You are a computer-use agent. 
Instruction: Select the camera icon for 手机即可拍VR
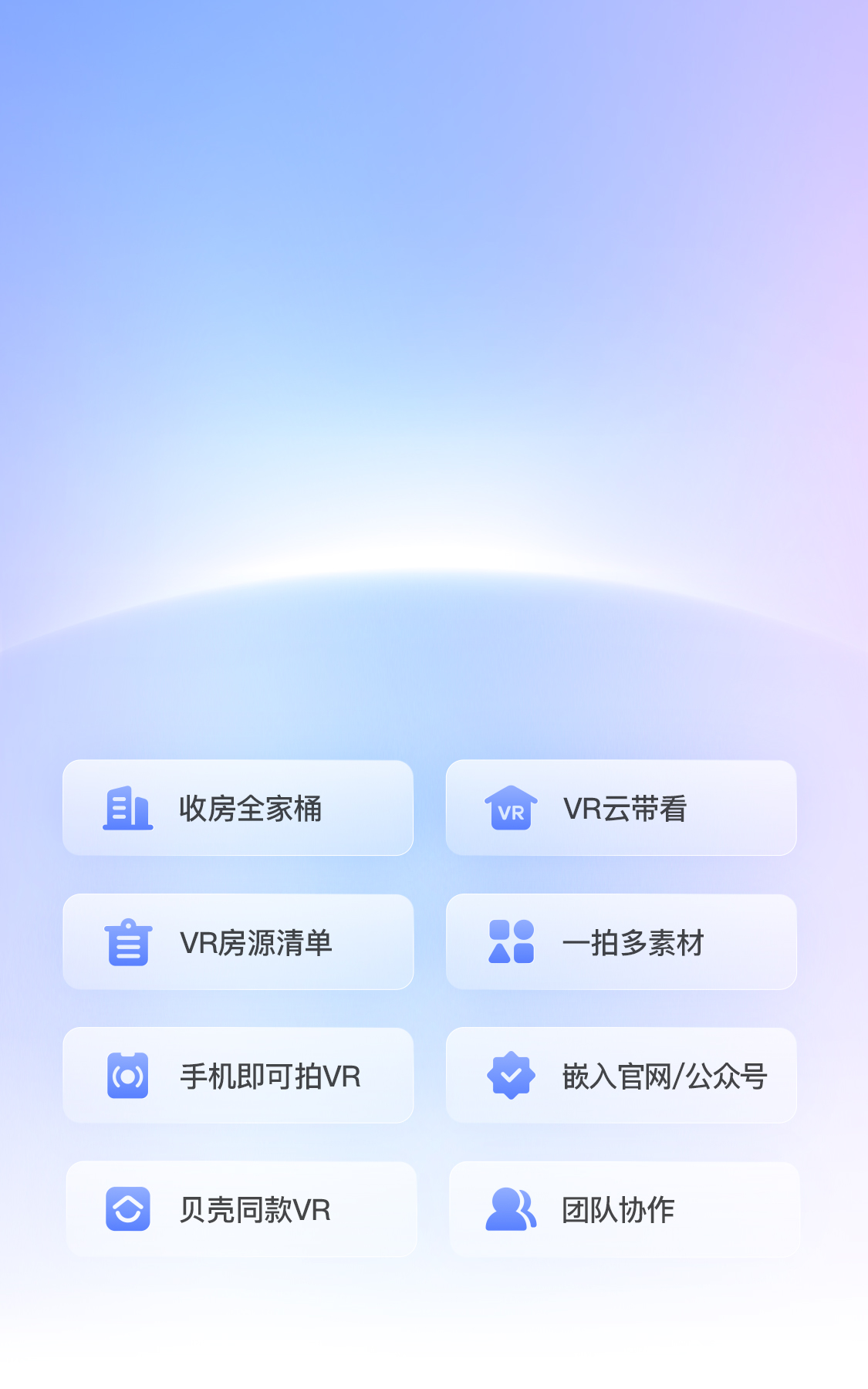127,1076
